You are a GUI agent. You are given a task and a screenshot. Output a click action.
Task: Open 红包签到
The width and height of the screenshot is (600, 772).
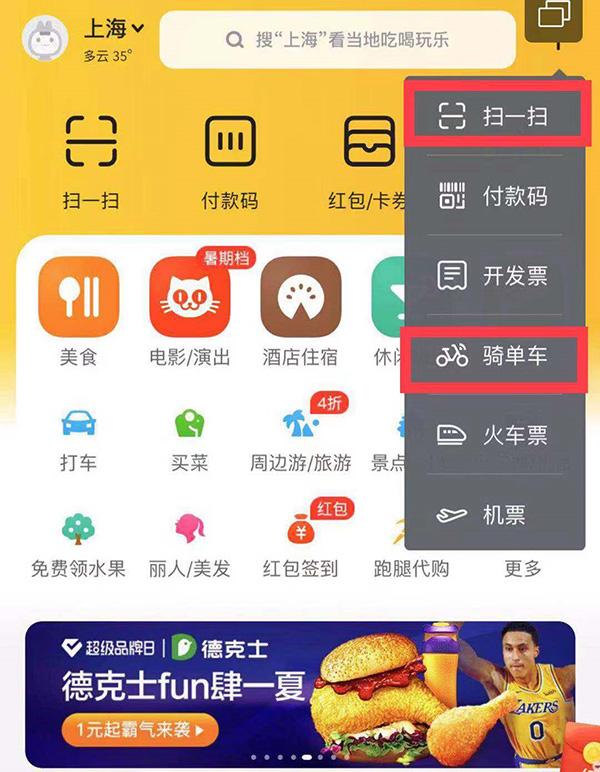300,542
